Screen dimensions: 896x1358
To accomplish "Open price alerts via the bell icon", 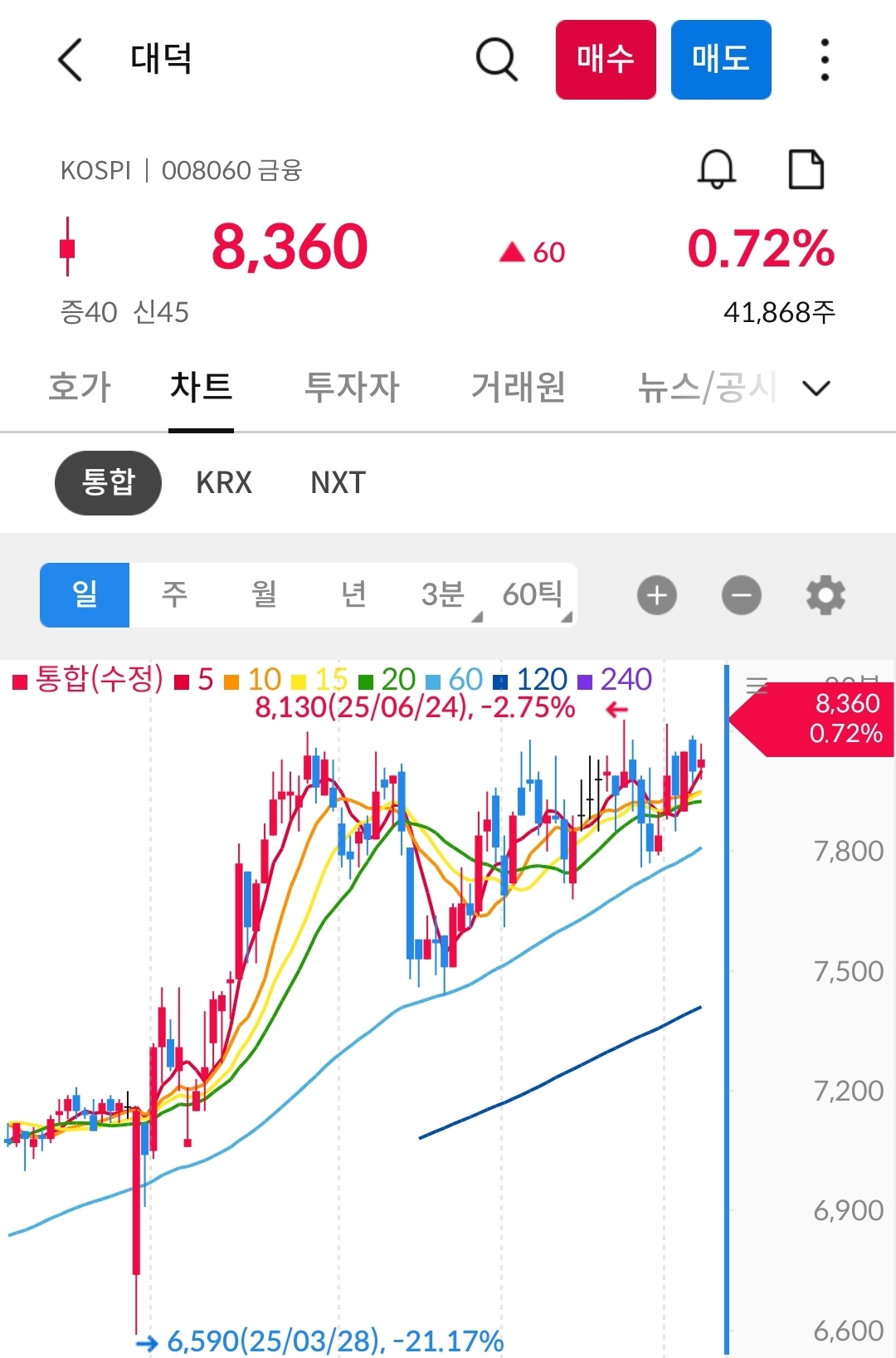I will click(x=716, y=171).
